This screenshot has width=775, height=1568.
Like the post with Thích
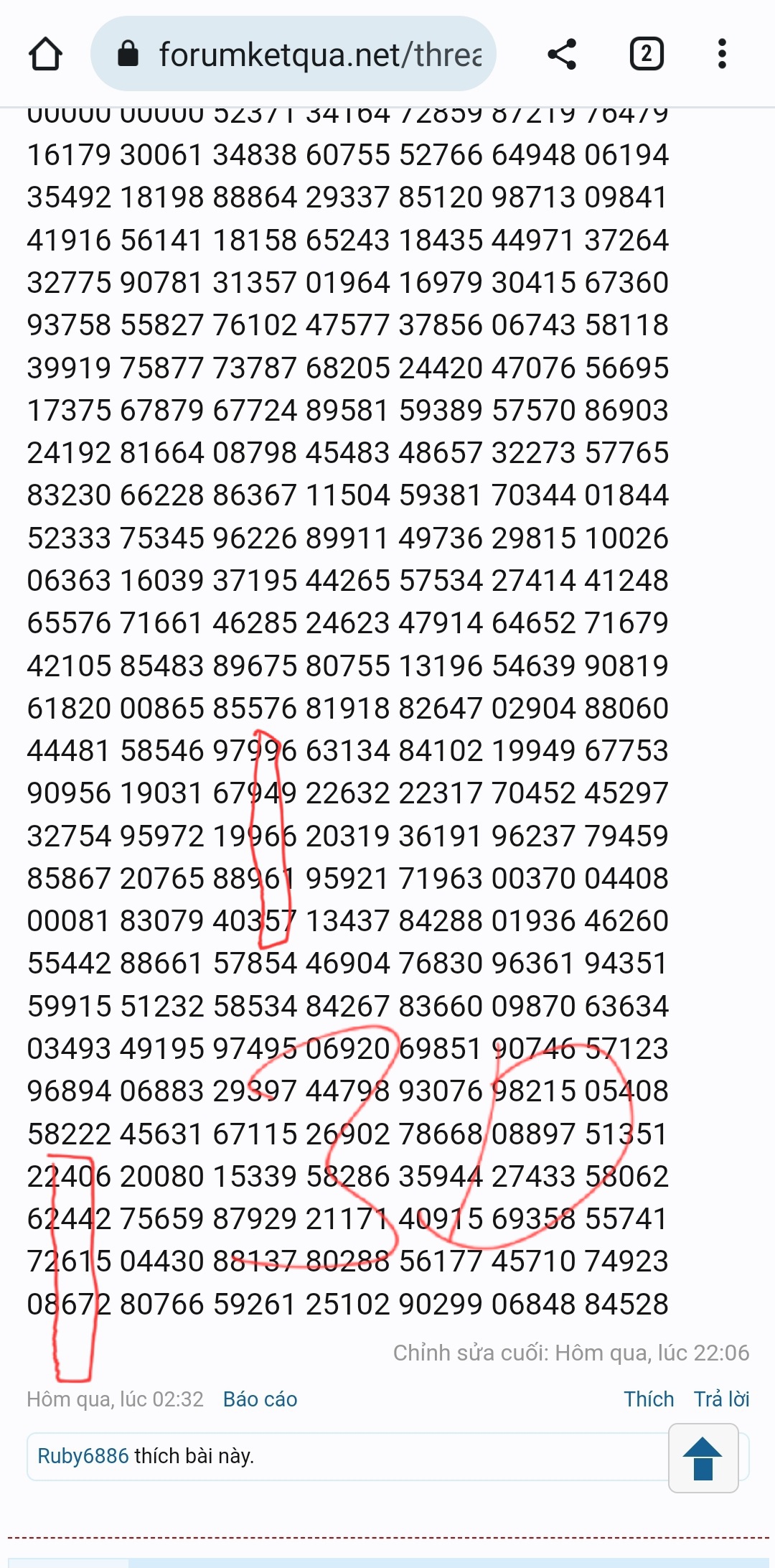point(649,1399)
